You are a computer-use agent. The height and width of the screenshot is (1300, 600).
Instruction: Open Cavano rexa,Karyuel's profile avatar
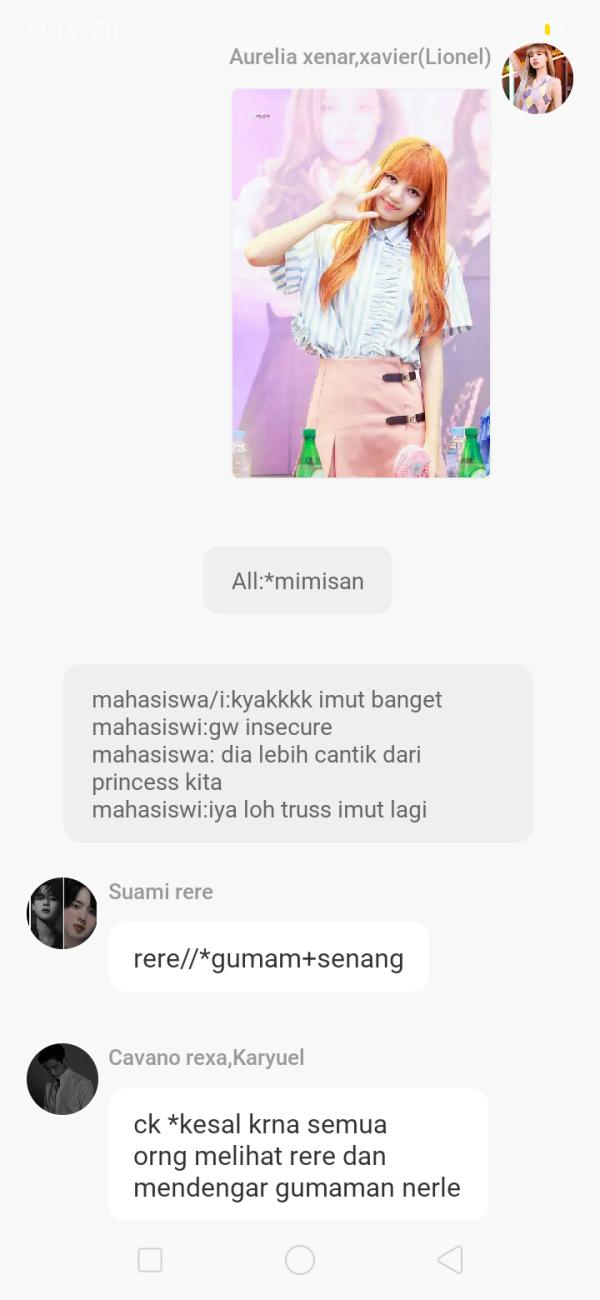click(x=62, y=1079)
